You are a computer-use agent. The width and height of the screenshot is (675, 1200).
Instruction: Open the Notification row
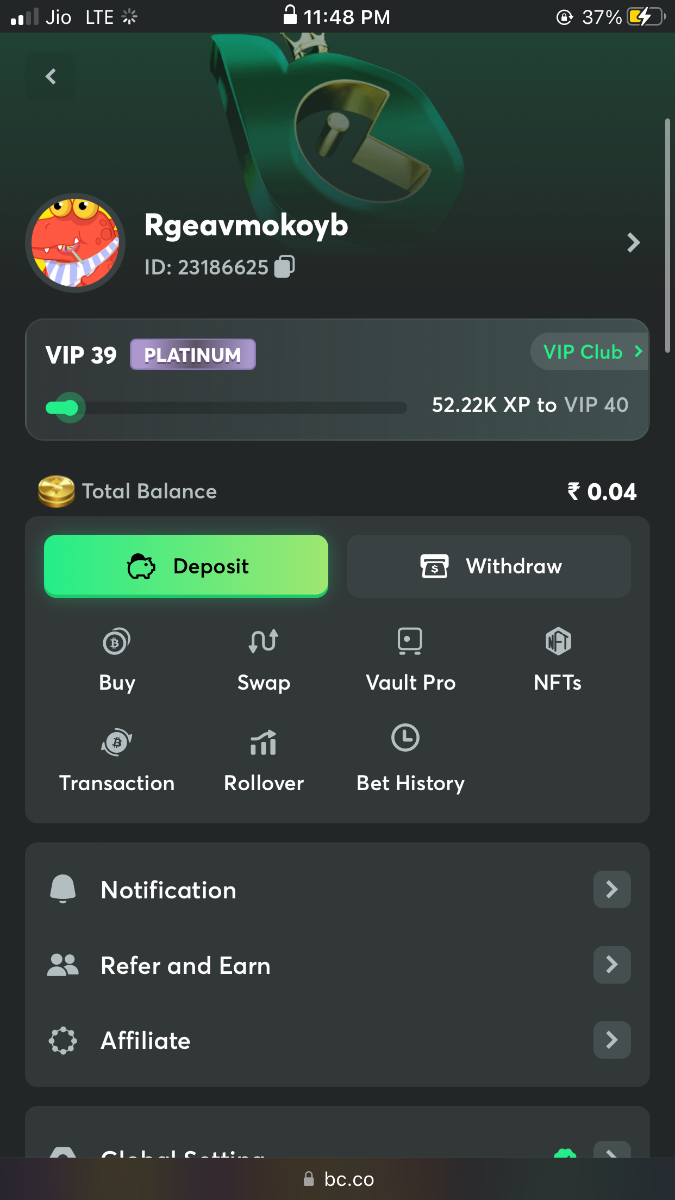[337, 890]
